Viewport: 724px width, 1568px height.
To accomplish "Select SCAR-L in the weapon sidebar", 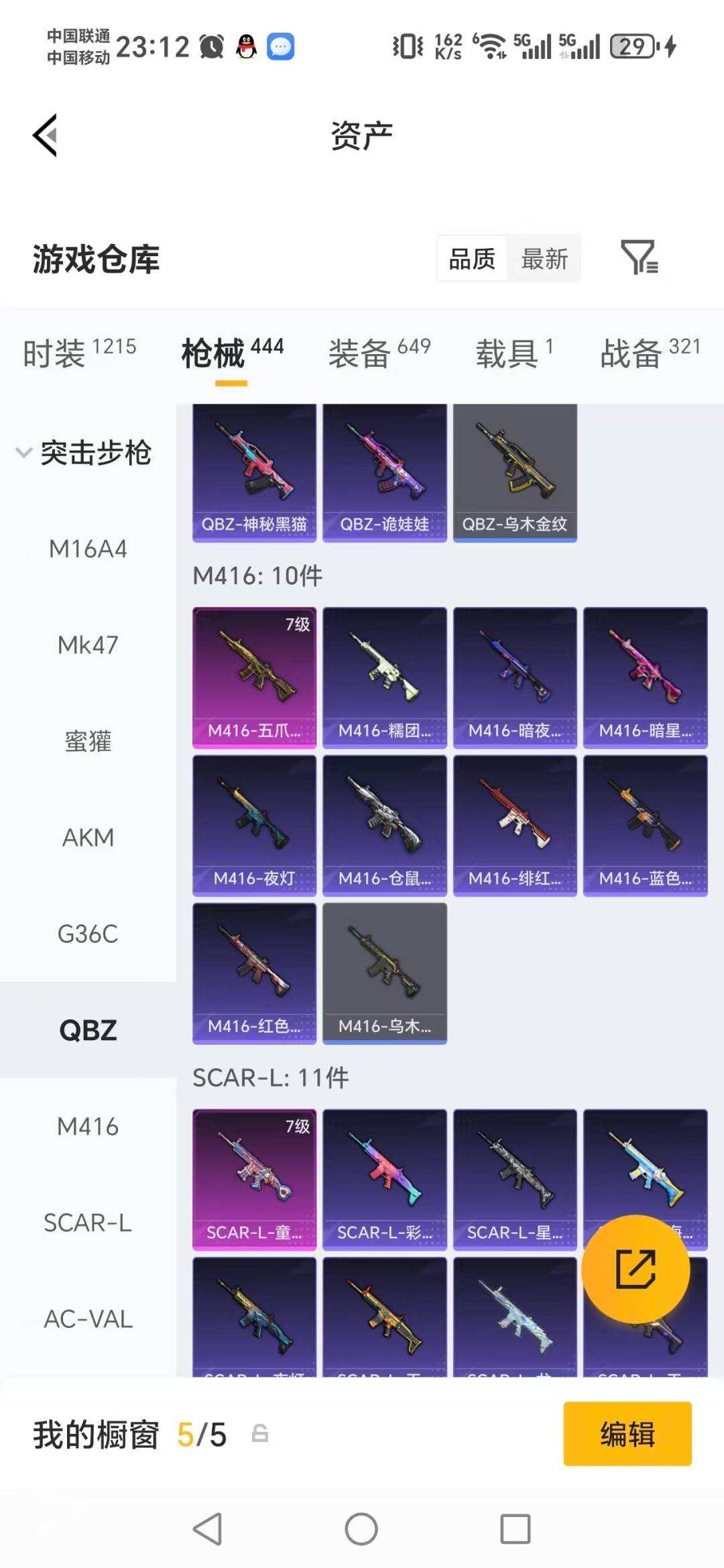I will [86, 1223].
